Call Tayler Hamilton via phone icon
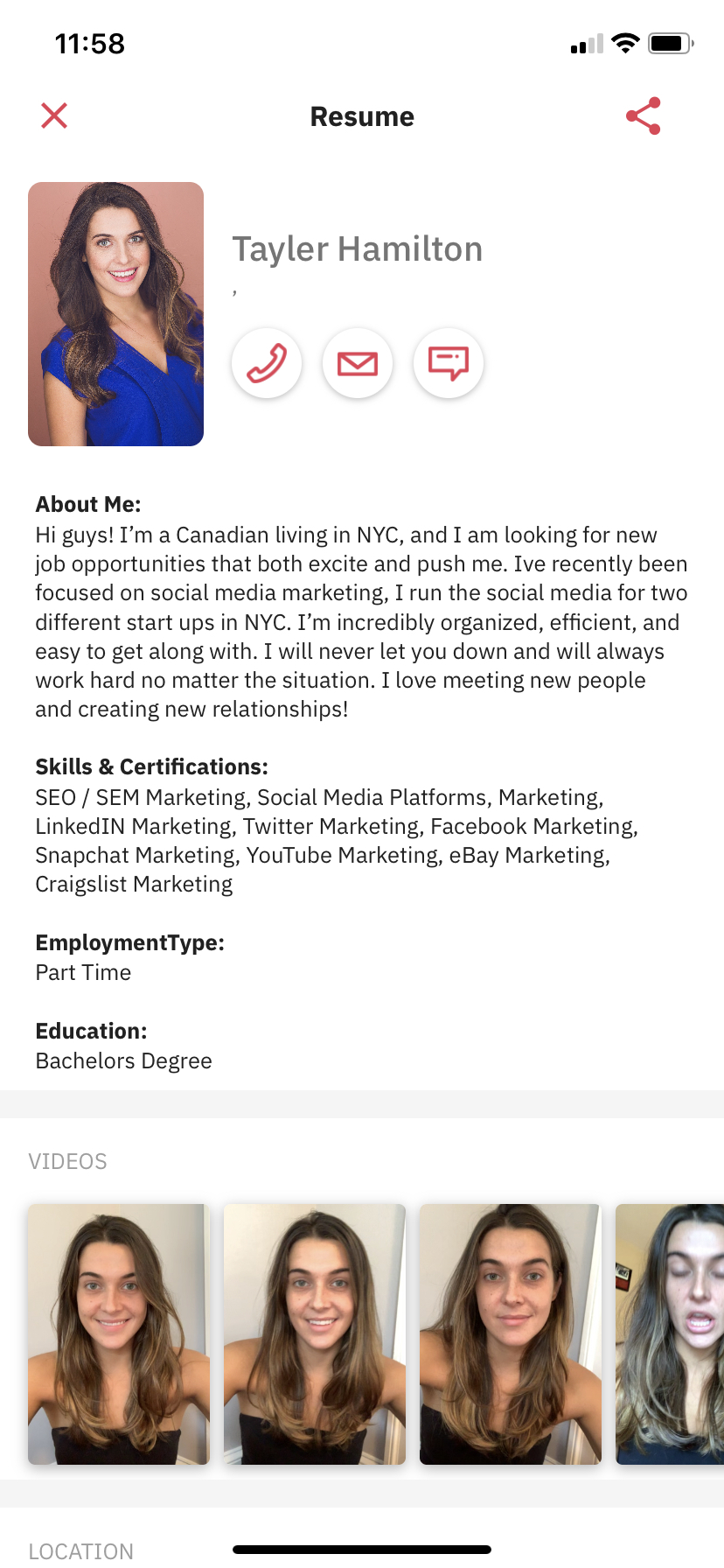 [x=267, y=363]
